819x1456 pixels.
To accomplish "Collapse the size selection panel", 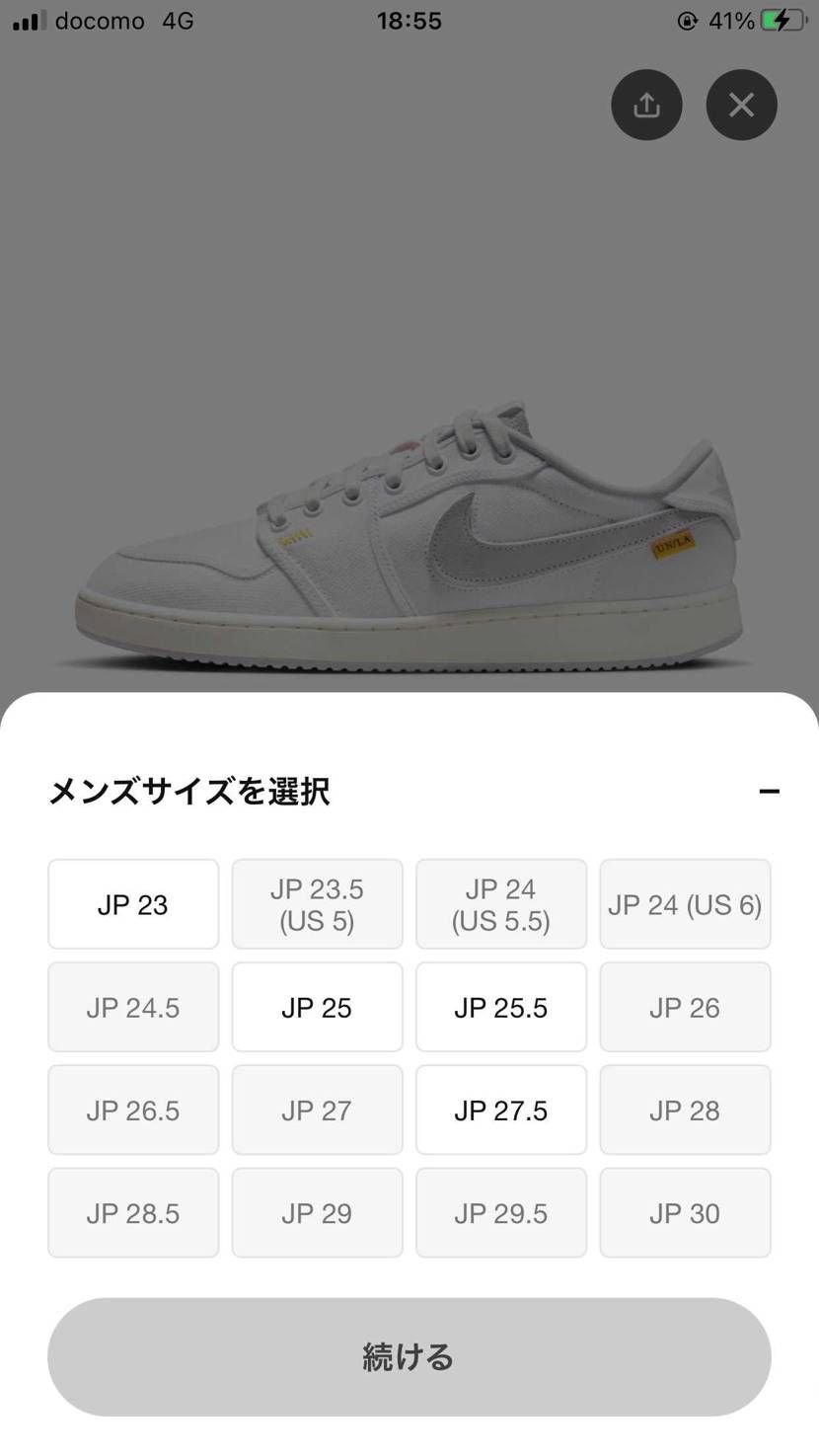I will (771, 790).
